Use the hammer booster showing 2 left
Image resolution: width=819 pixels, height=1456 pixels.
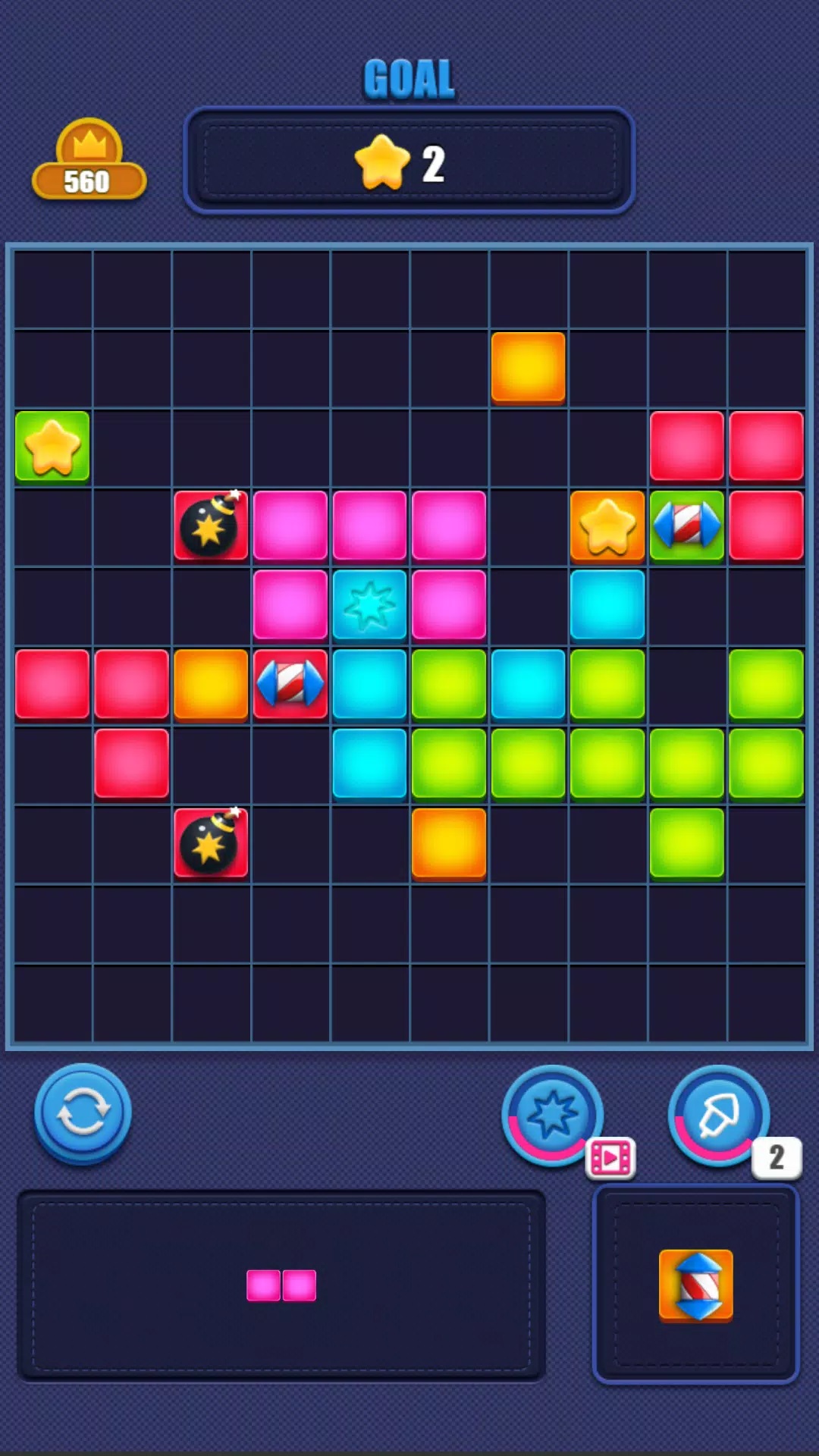point(720,1116)
